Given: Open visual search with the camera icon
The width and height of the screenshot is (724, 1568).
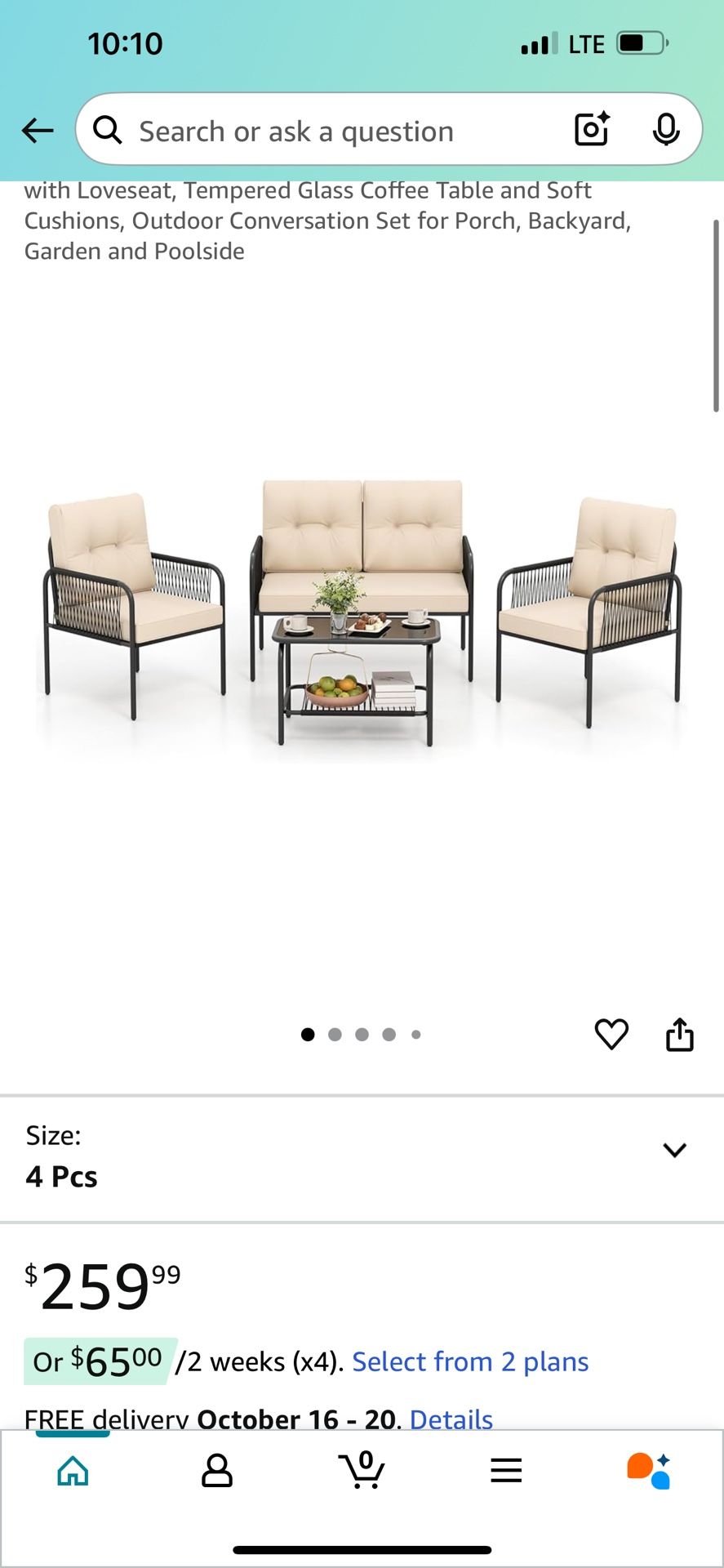Looking at the screenshot, I should 590,130.
